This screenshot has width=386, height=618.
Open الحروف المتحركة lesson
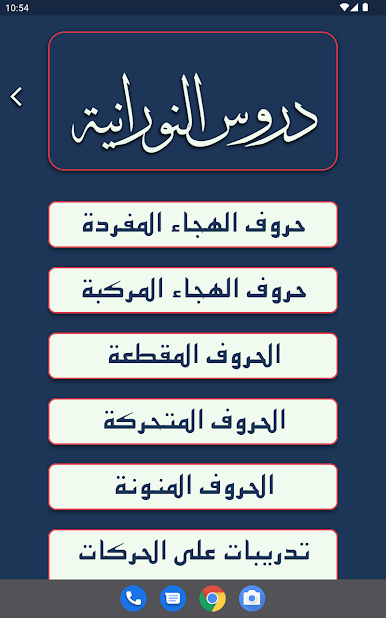click(193, 421)
